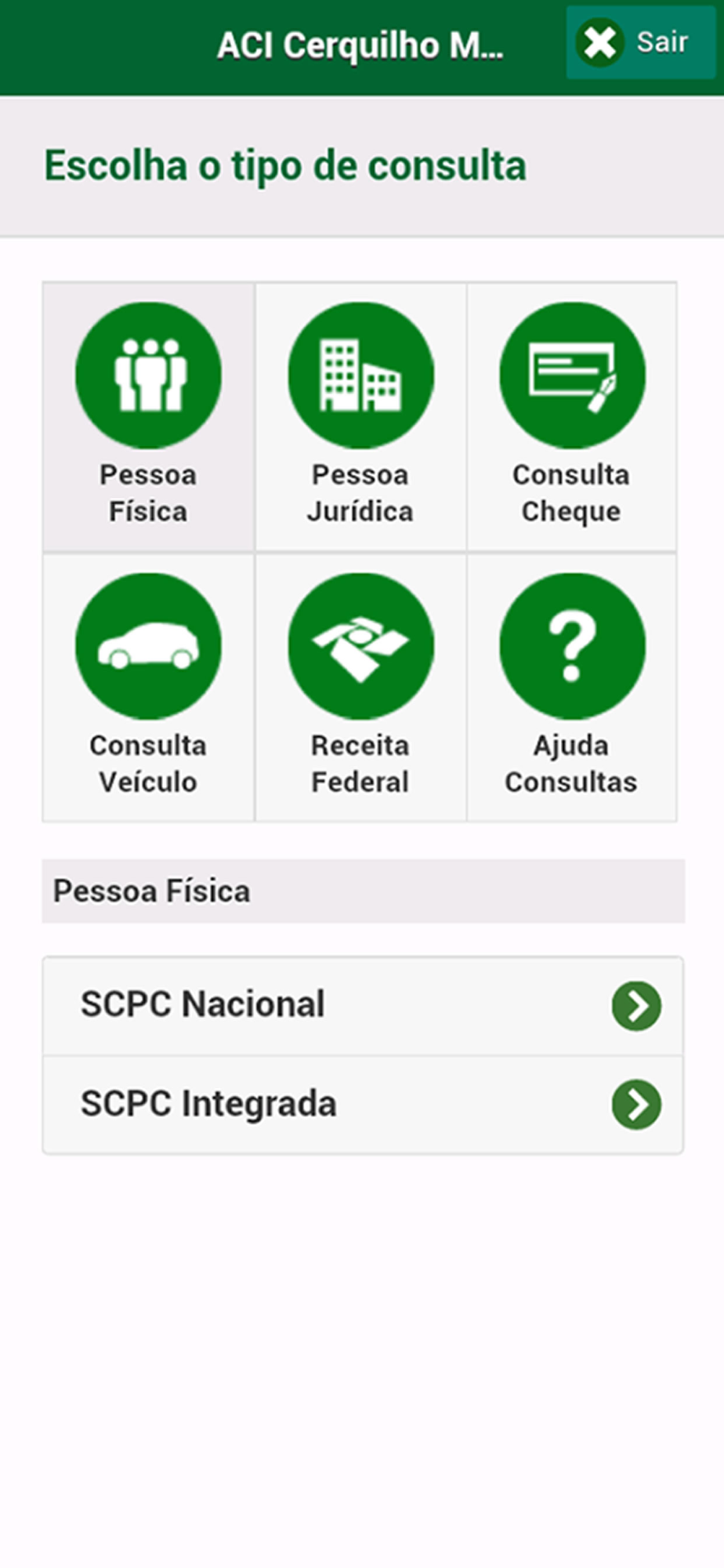724x1568 pixels.
Task: Choose the Pessoa Jurídica option
Action: (360, 416)
